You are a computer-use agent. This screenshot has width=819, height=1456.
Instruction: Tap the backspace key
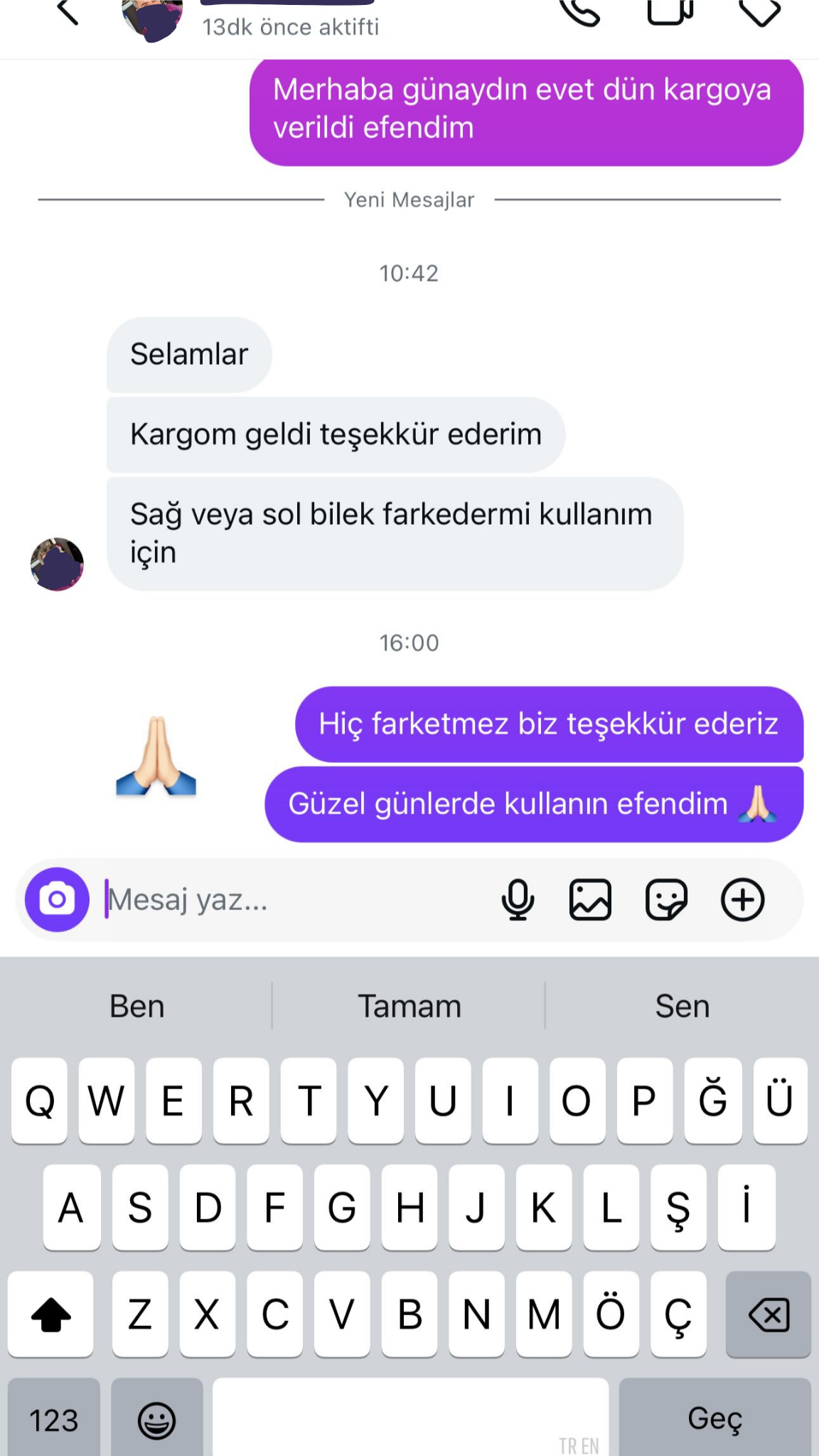tap(769, 1315)
